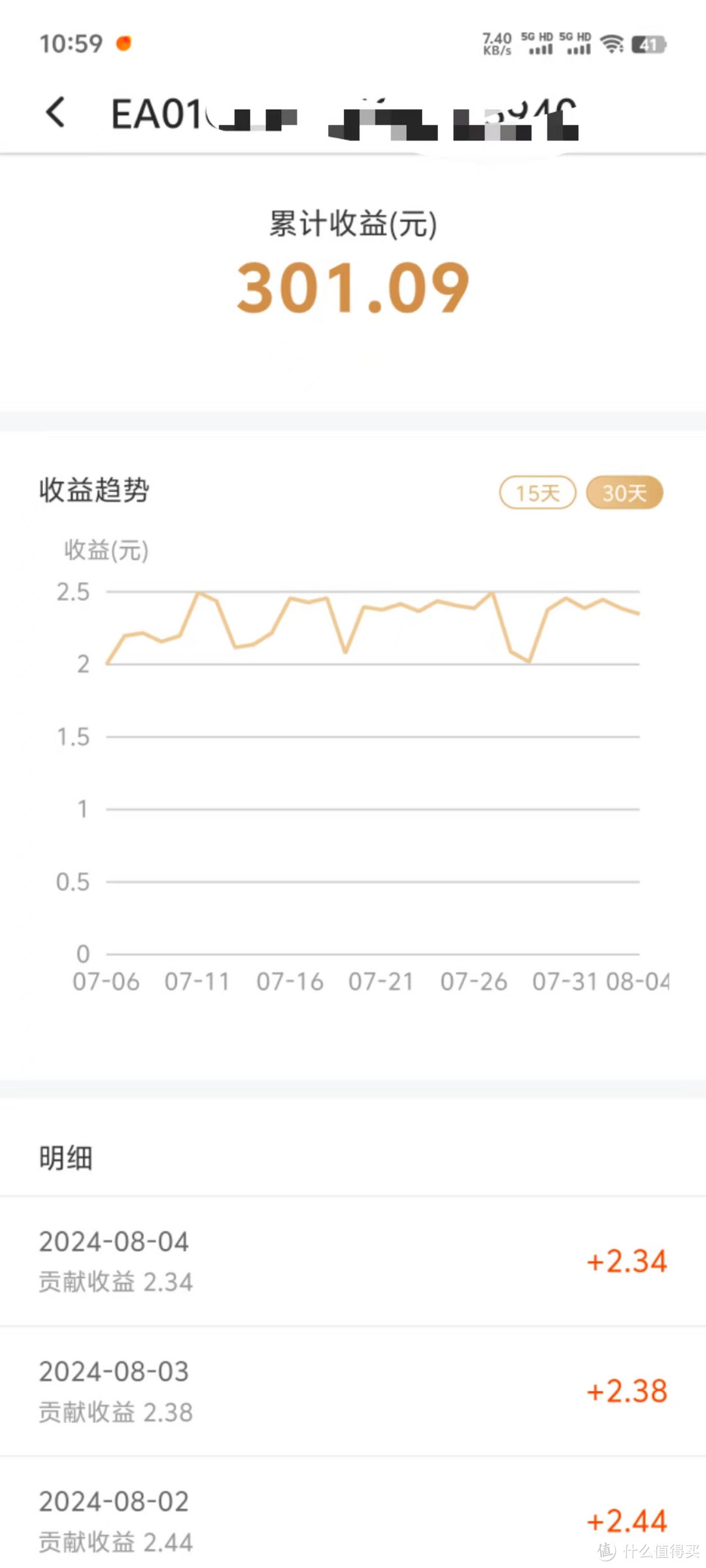This screenshot has height=1568, width=706.
Task: Tap the 07-21 axis date label
Action: [x=382, y=981]
